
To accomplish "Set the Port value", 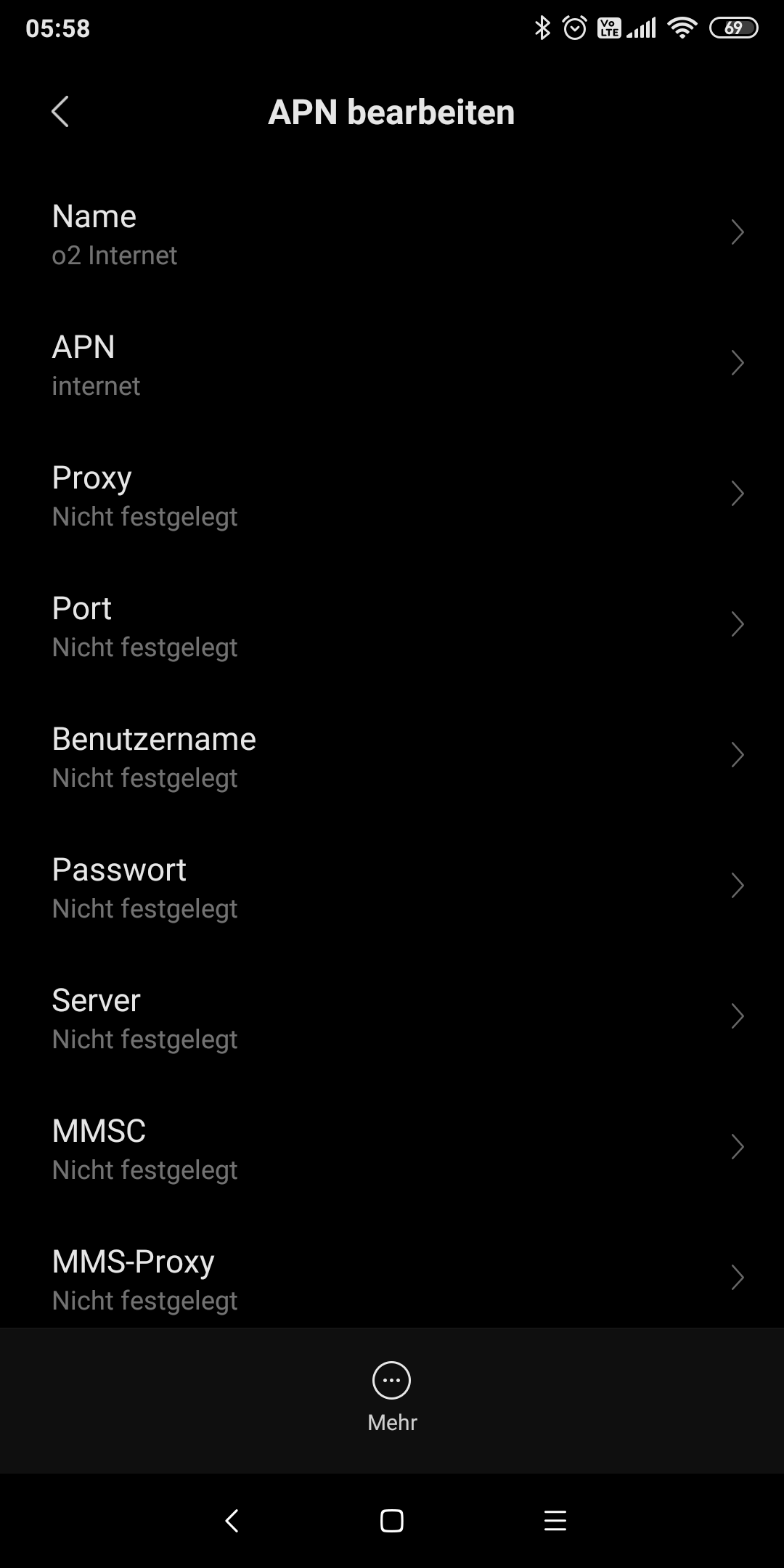I will pyautogui.click(x=392, y=625).
